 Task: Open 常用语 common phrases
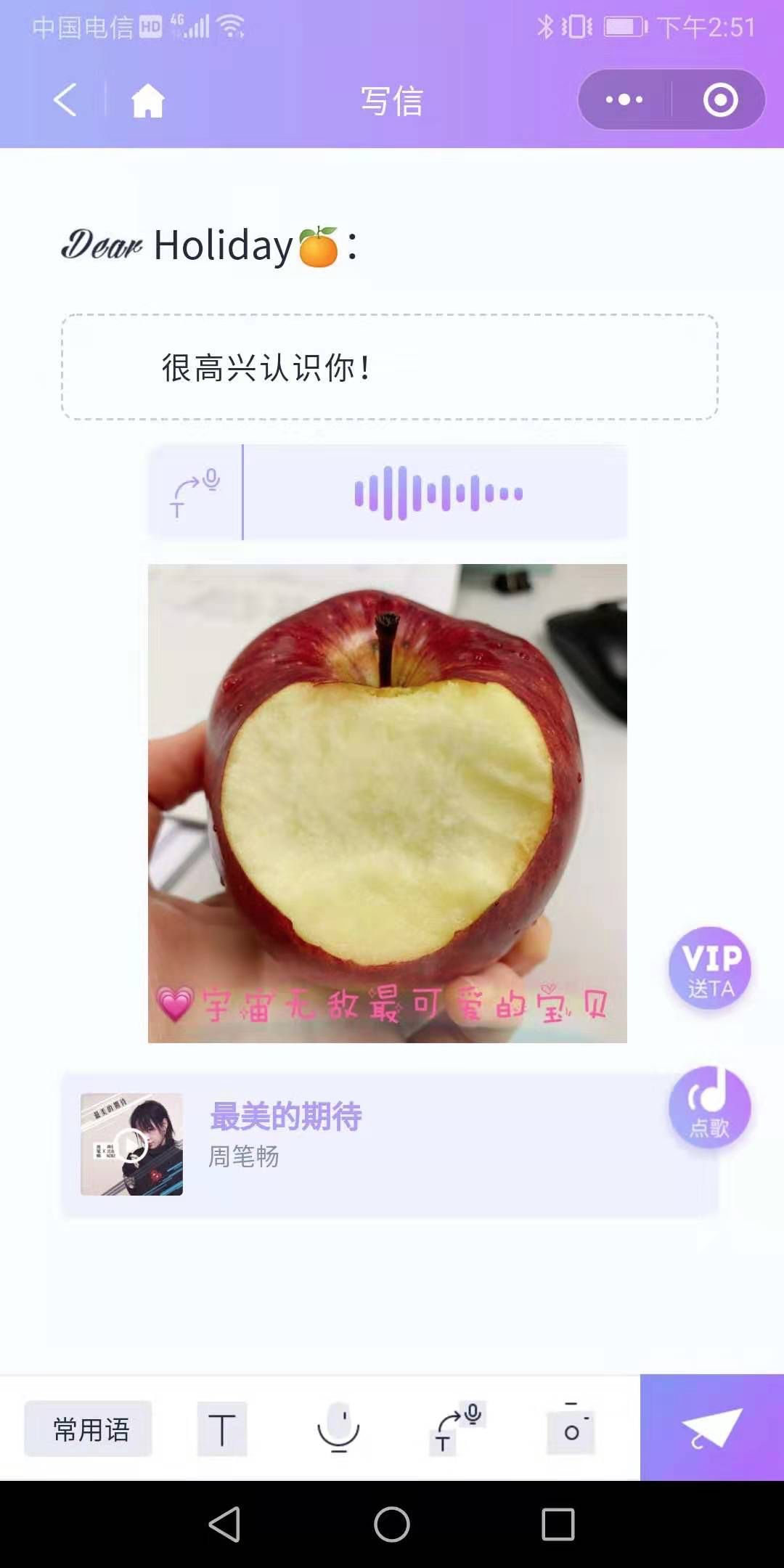pos(89,1429)
